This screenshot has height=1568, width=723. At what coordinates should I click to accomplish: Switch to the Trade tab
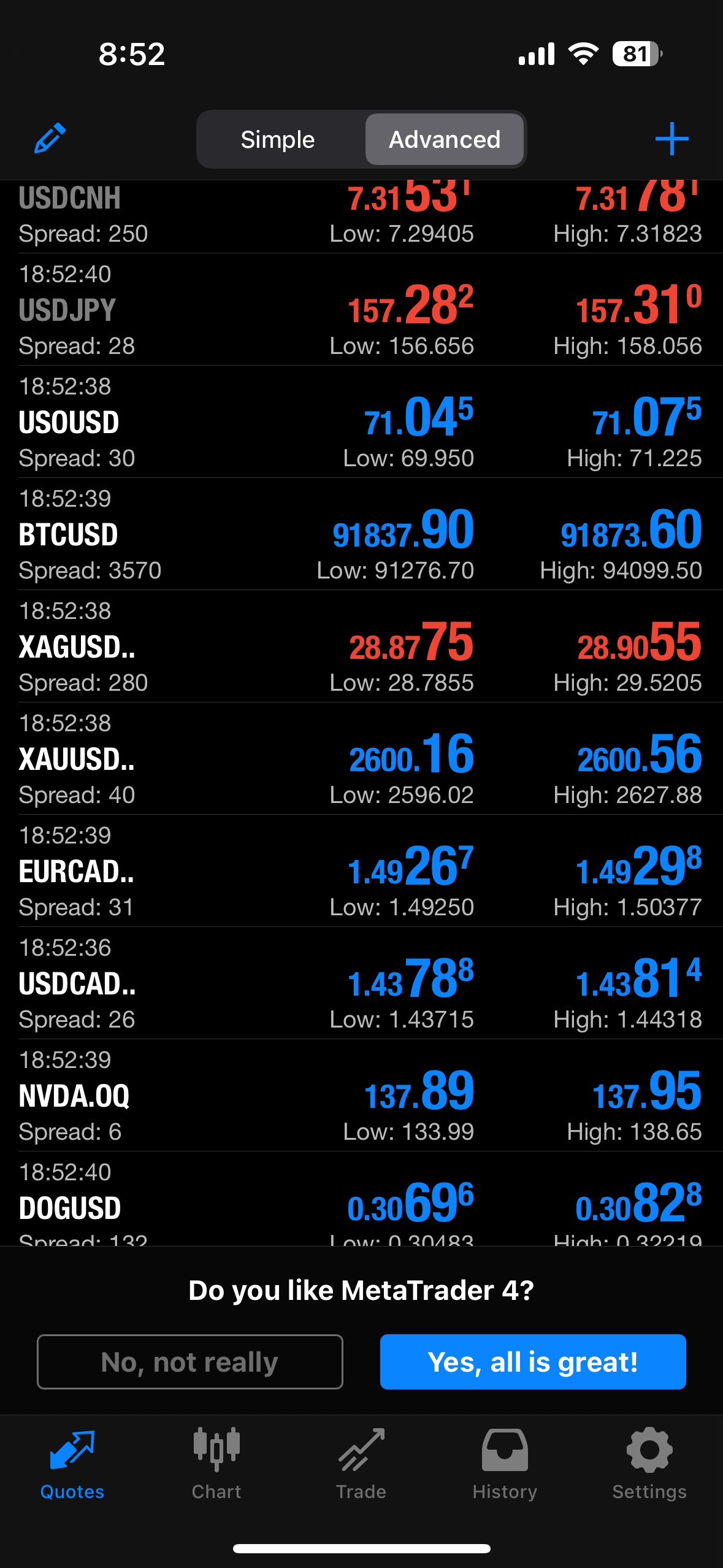(361, 1463)
